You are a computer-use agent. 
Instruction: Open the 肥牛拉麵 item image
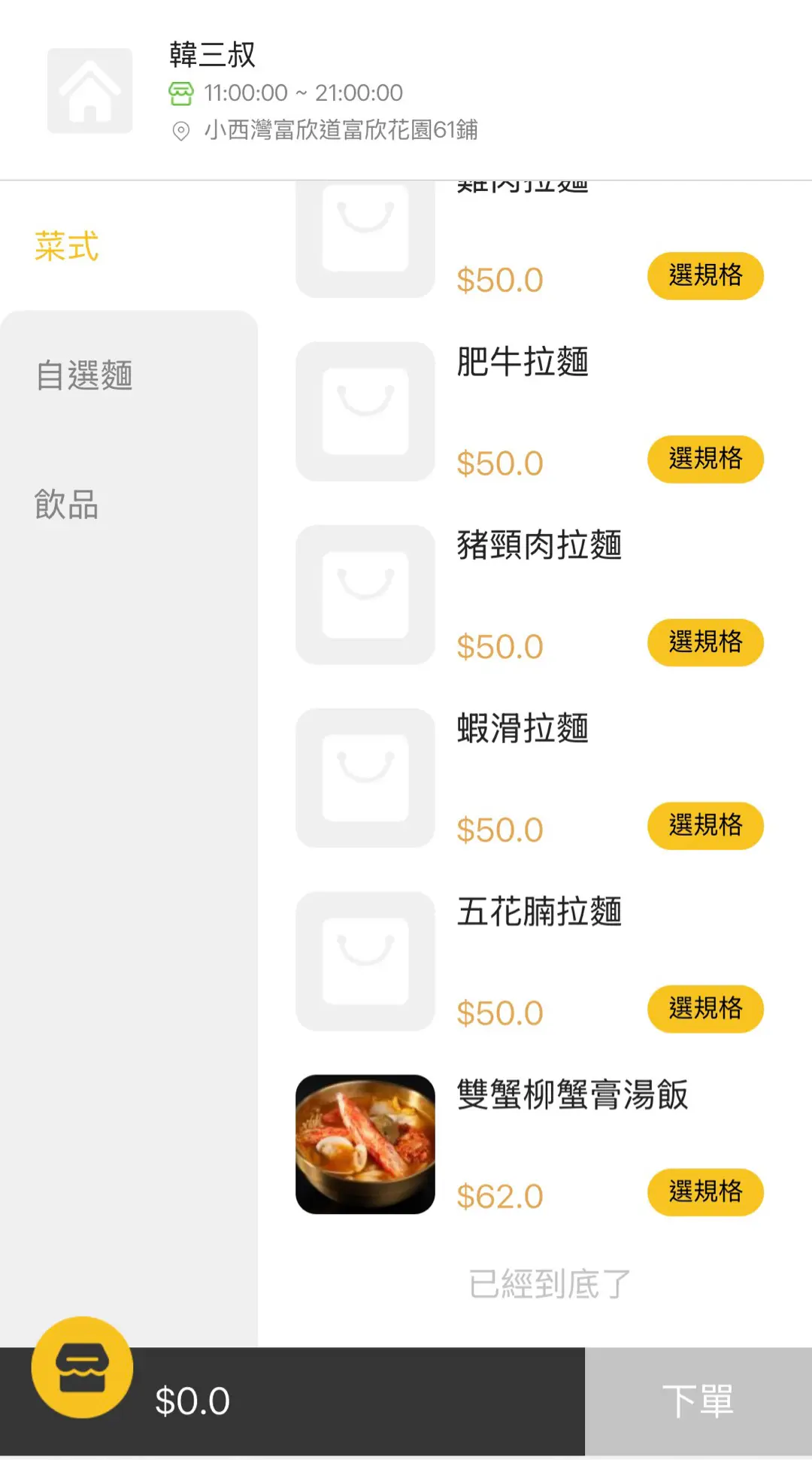pos(365,411)
